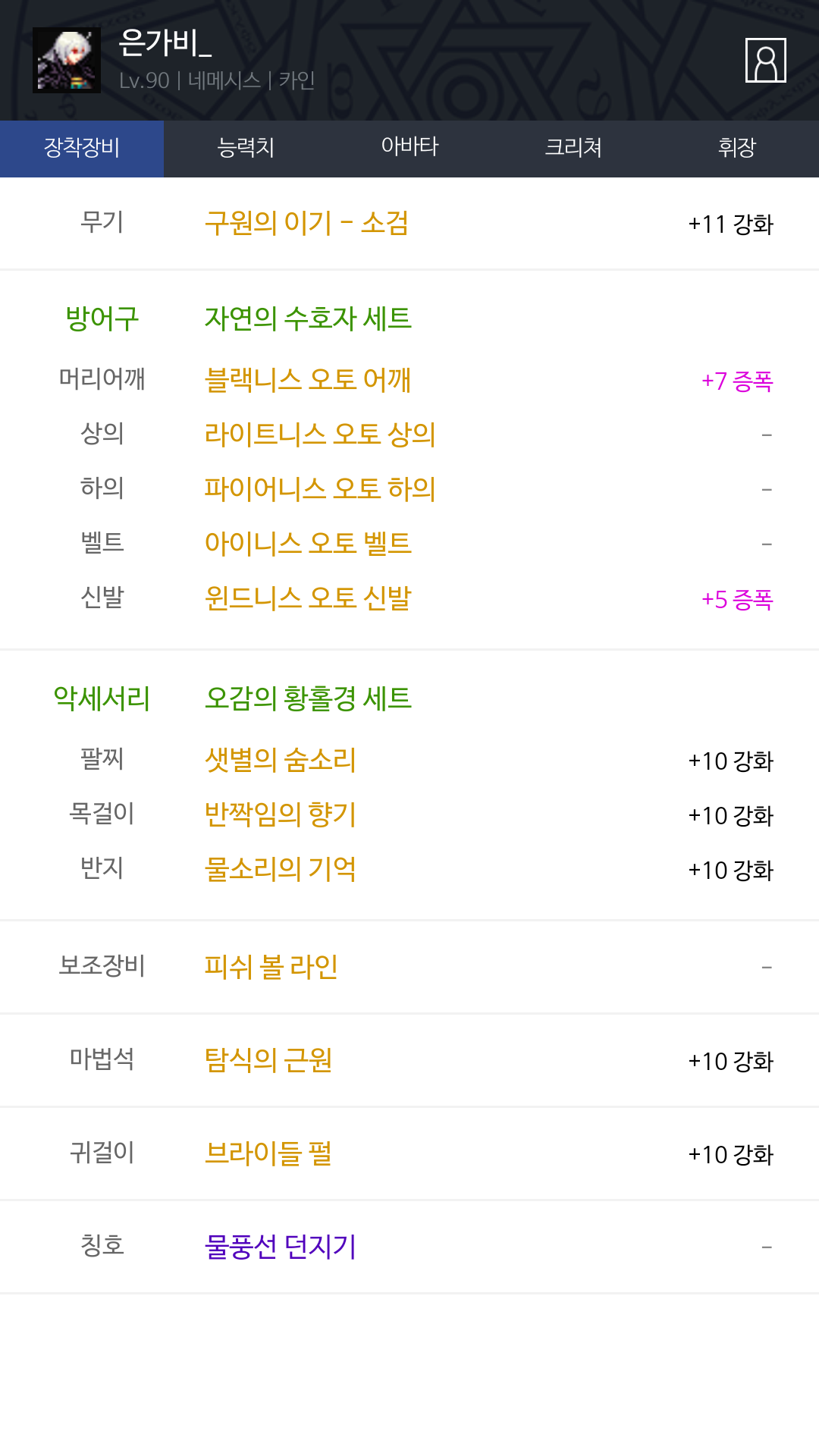Select the 장착장비 tab
Screen dimensions: 819x1456
[x=82, y=149]
